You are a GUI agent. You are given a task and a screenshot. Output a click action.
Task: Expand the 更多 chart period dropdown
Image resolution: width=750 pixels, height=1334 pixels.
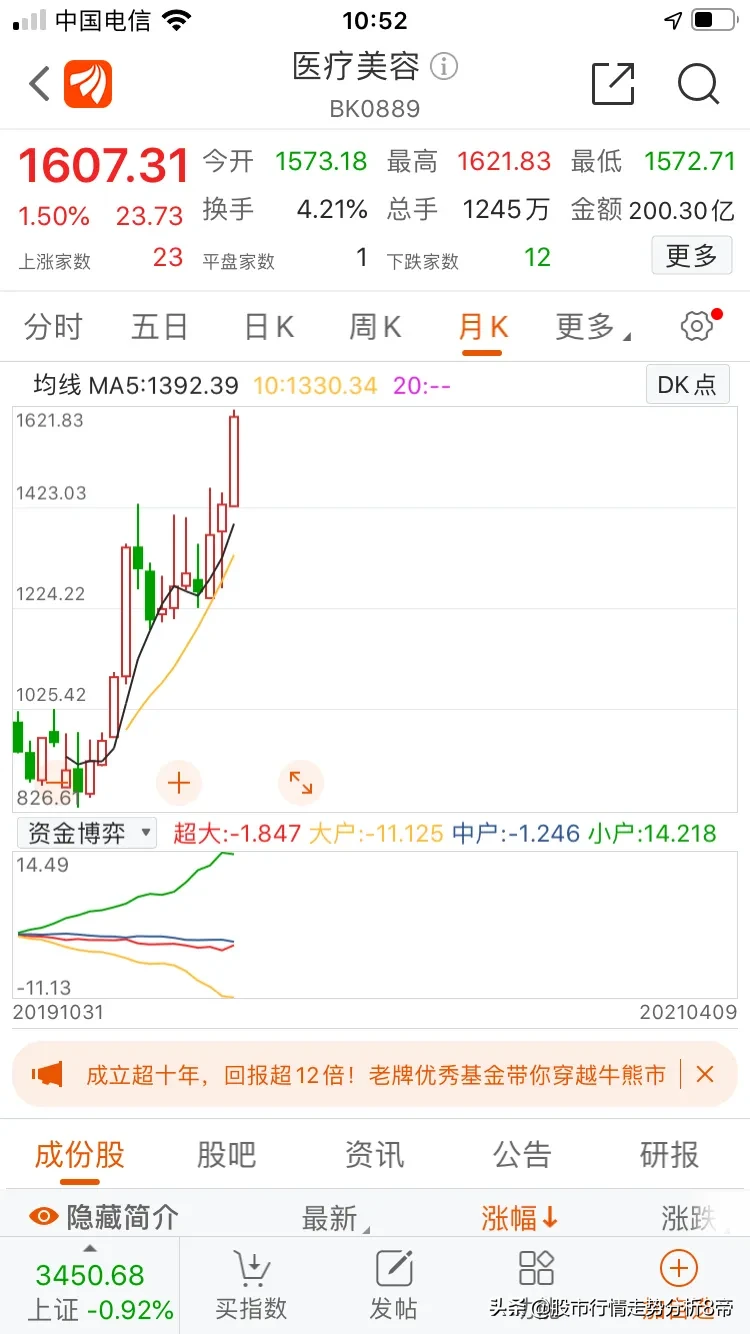(590, 327)
